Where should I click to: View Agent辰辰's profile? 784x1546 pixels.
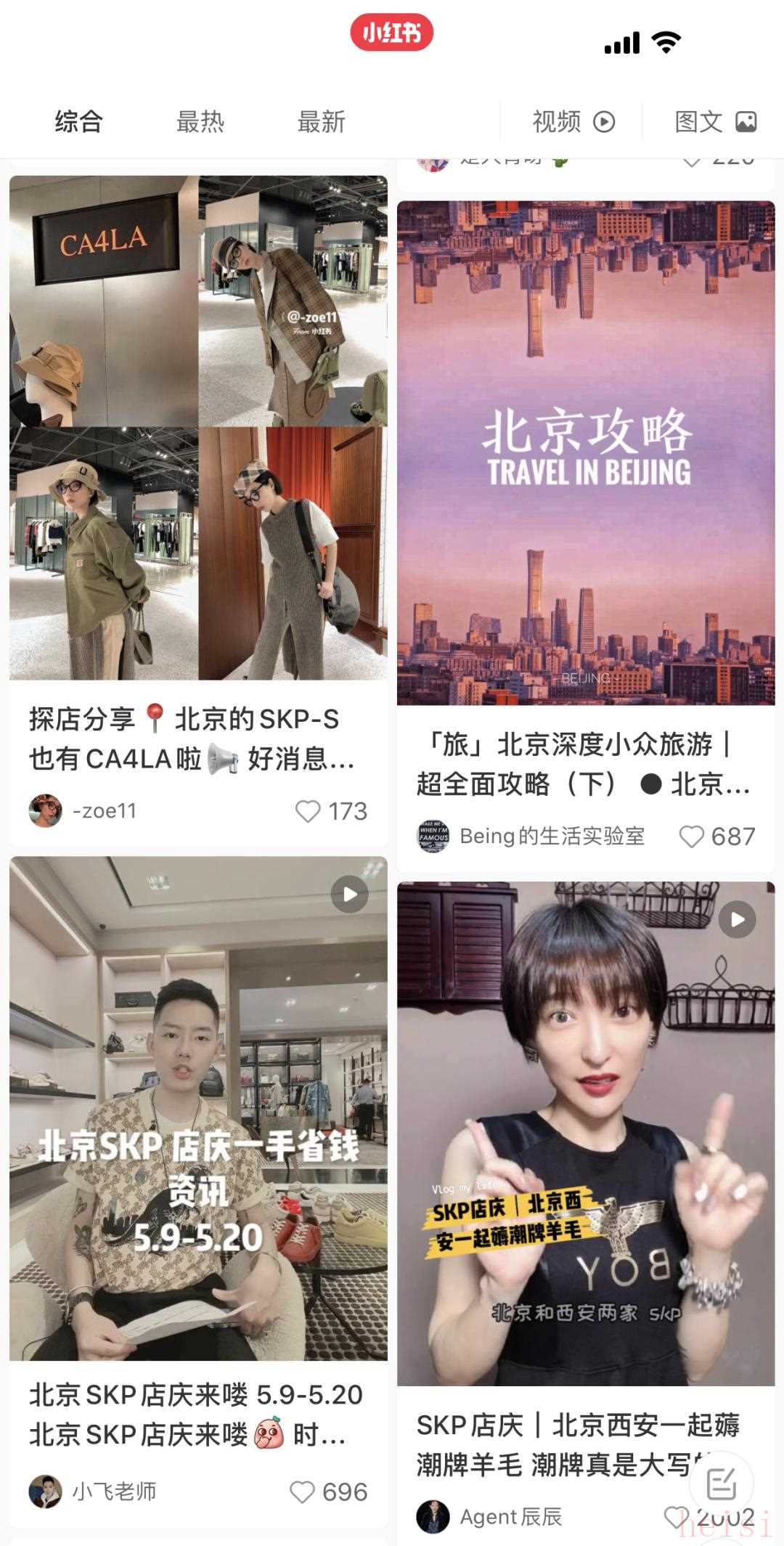[x=433, y=1517]
